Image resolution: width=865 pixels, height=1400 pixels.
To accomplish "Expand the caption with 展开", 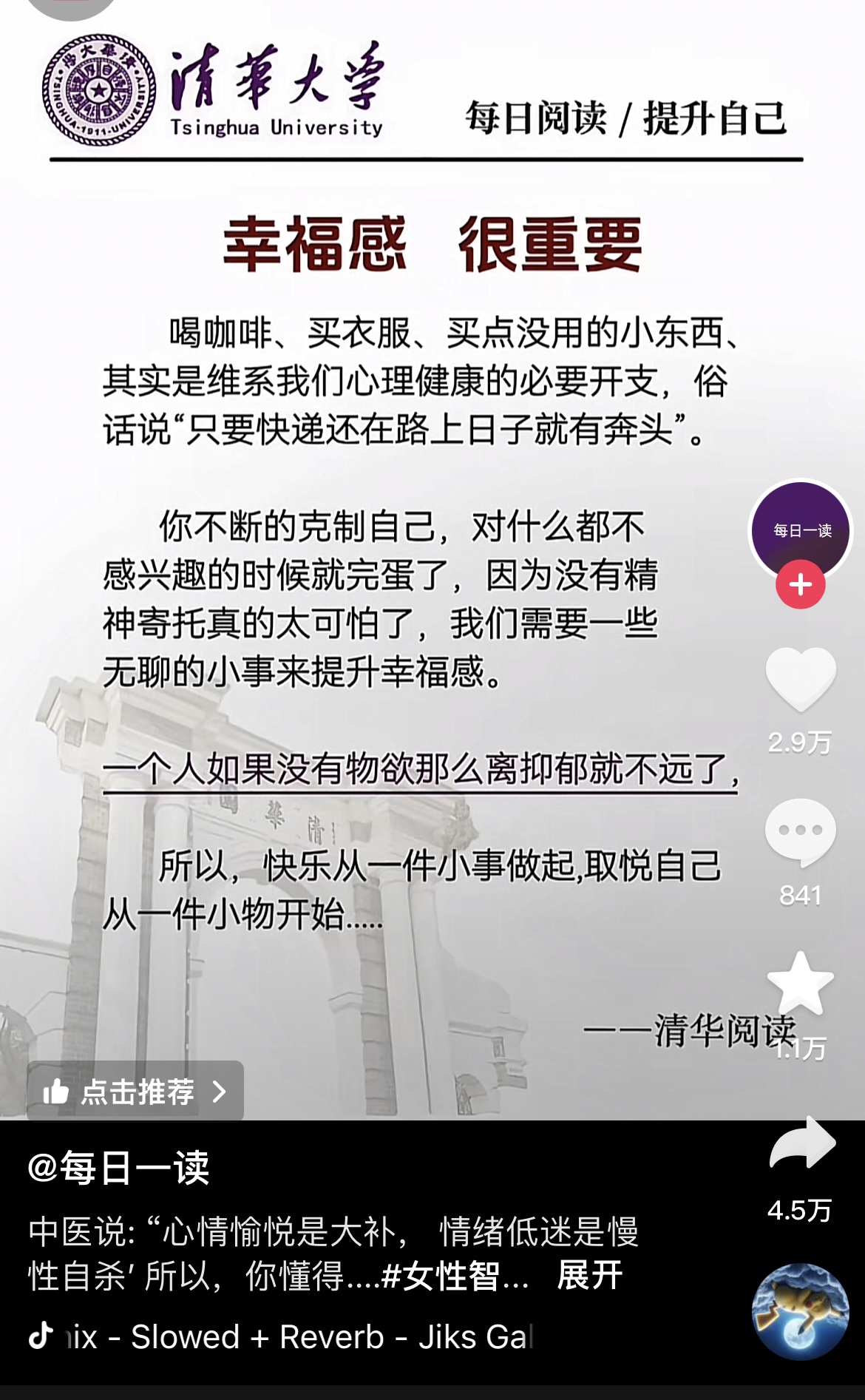I will pos(589,1275).
